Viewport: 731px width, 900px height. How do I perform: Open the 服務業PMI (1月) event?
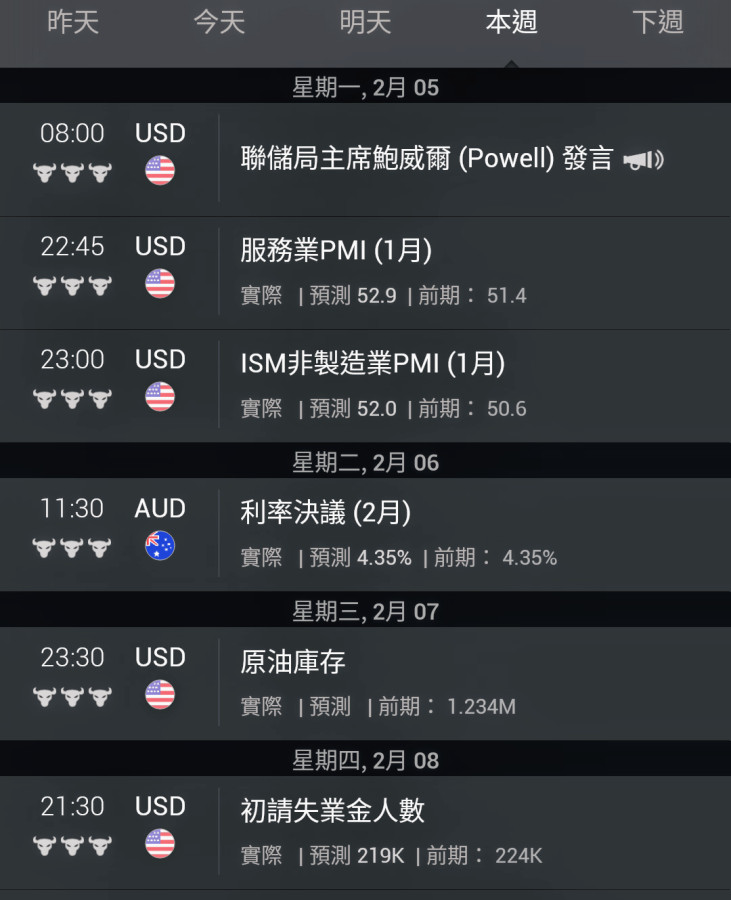point(336,250)
